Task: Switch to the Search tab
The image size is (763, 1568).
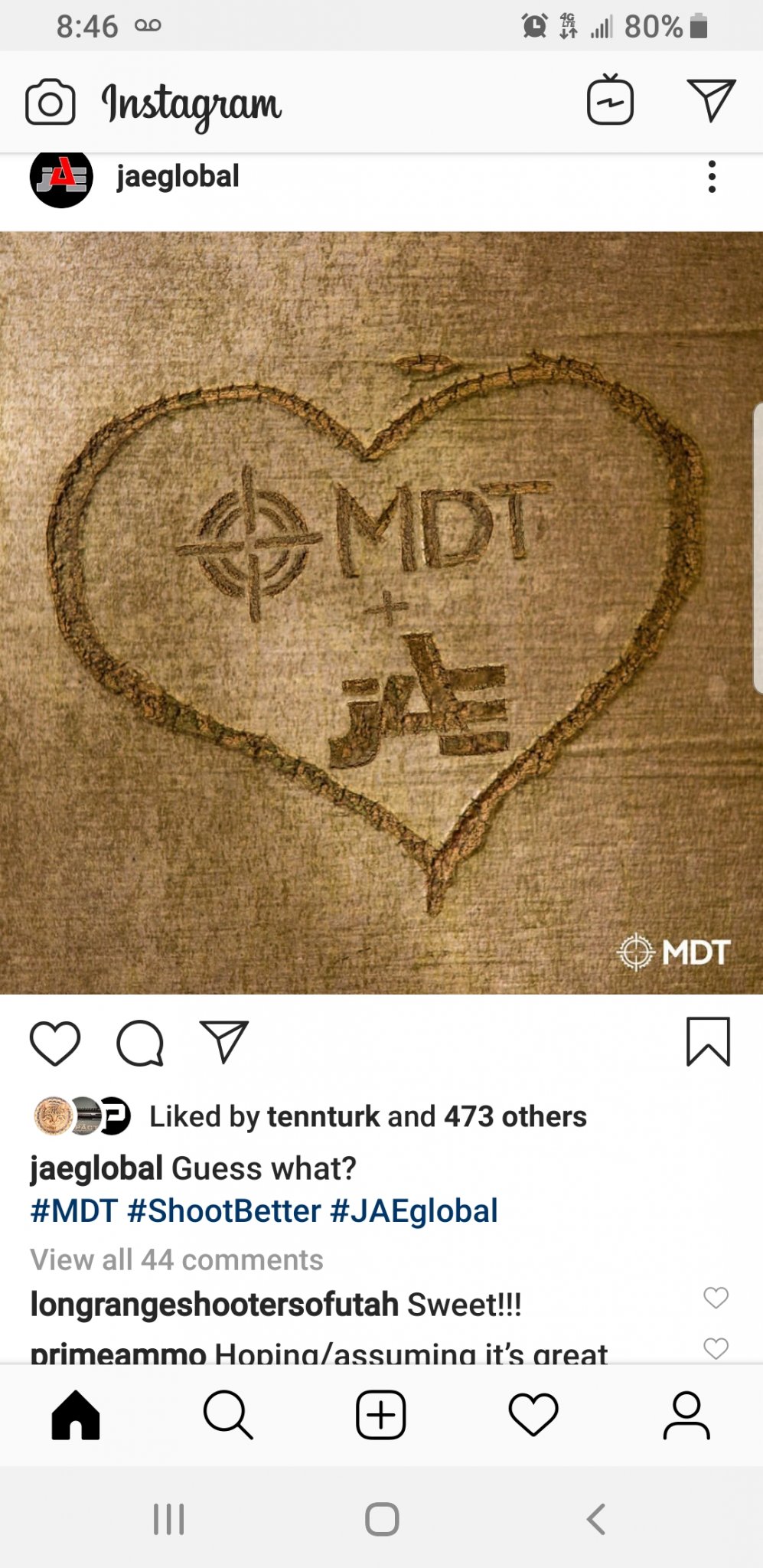Action: (227, 1414)
